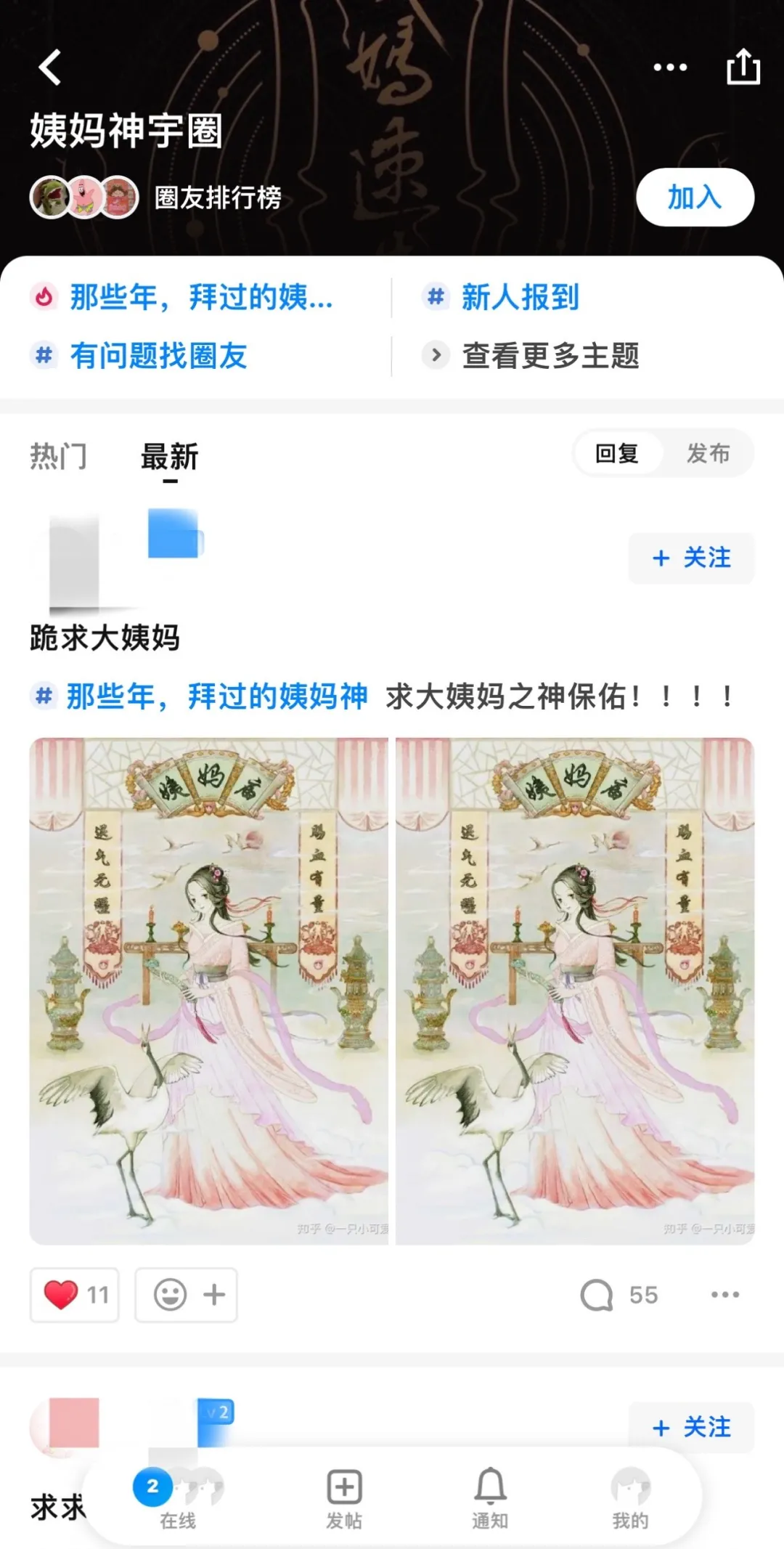Open the 有问题找圈友 topic
This screenshot has height=1549, width=784.
[x=158, y=356]
